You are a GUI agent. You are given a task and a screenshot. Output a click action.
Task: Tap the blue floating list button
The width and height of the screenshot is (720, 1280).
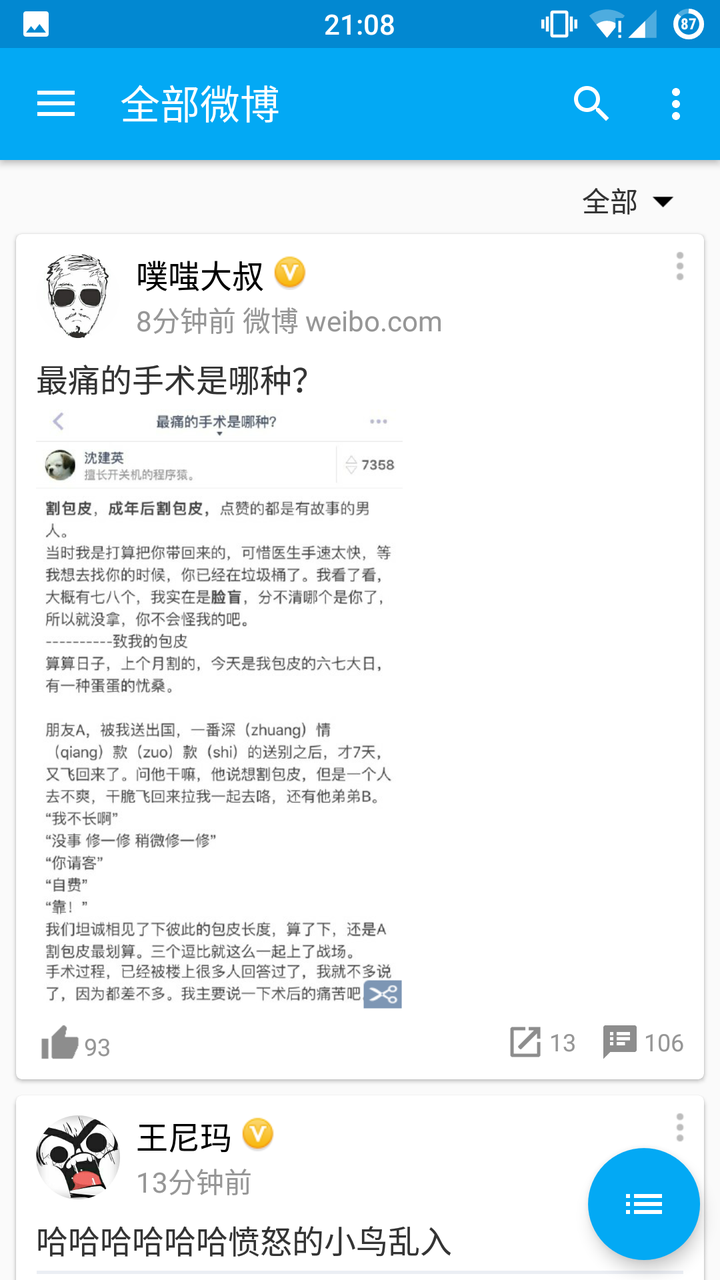pos(643,1203)
